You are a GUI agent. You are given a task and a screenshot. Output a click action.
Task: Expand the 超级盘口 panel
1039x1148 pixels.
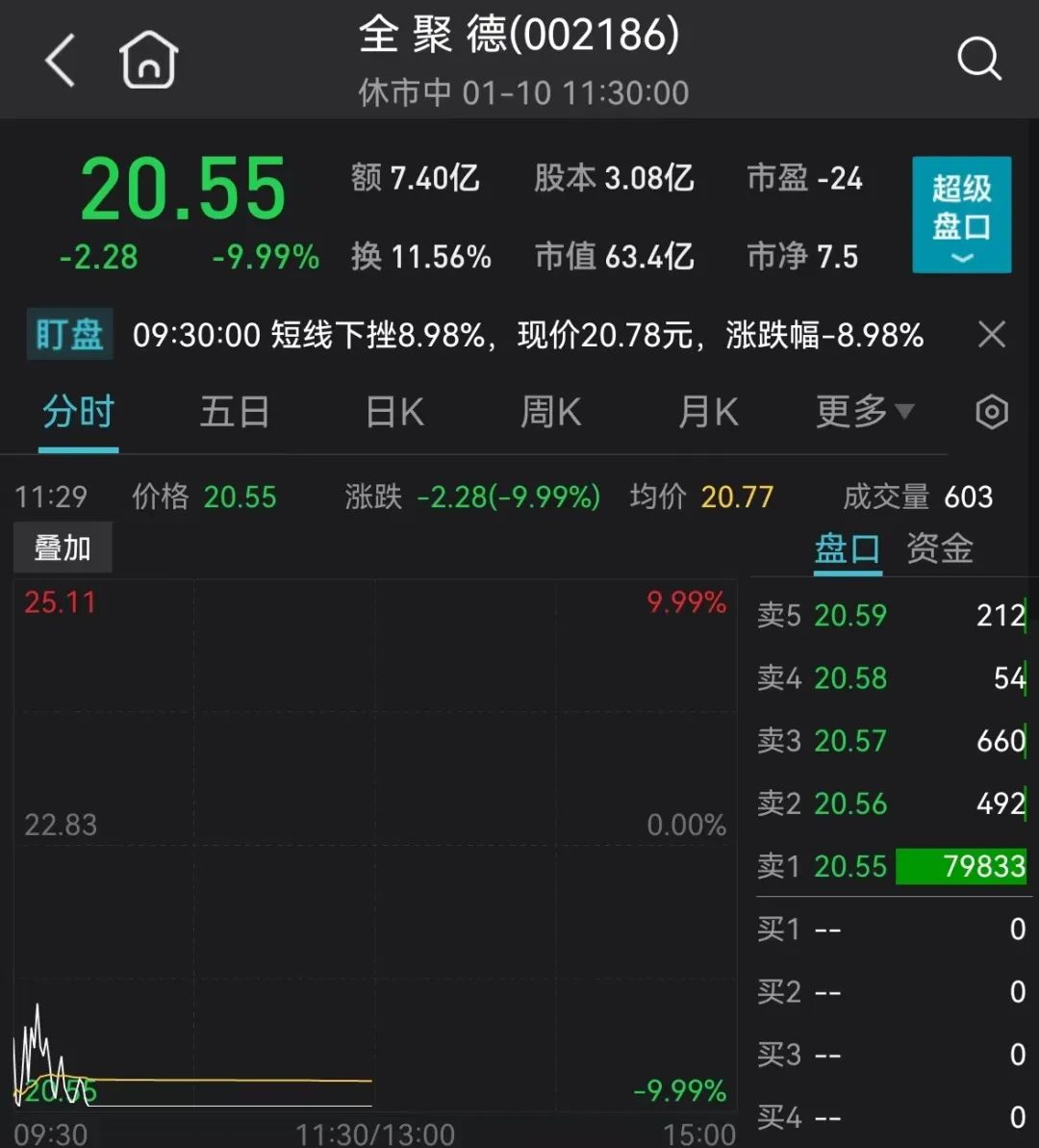pyautogui.click(x=961, y=214)
